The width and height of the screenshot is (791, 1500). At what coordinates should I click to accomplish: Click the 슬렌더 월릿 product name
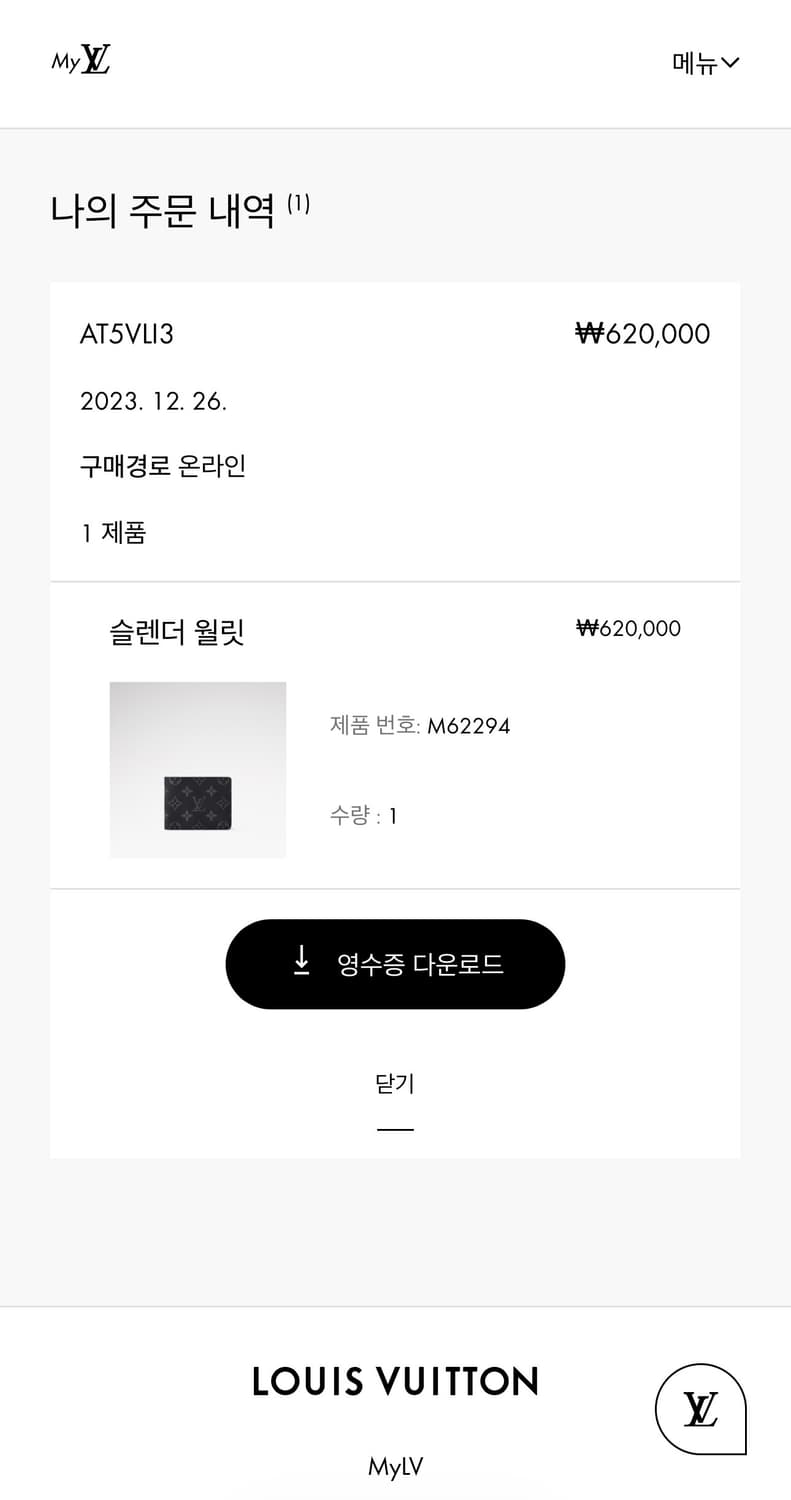178,631
